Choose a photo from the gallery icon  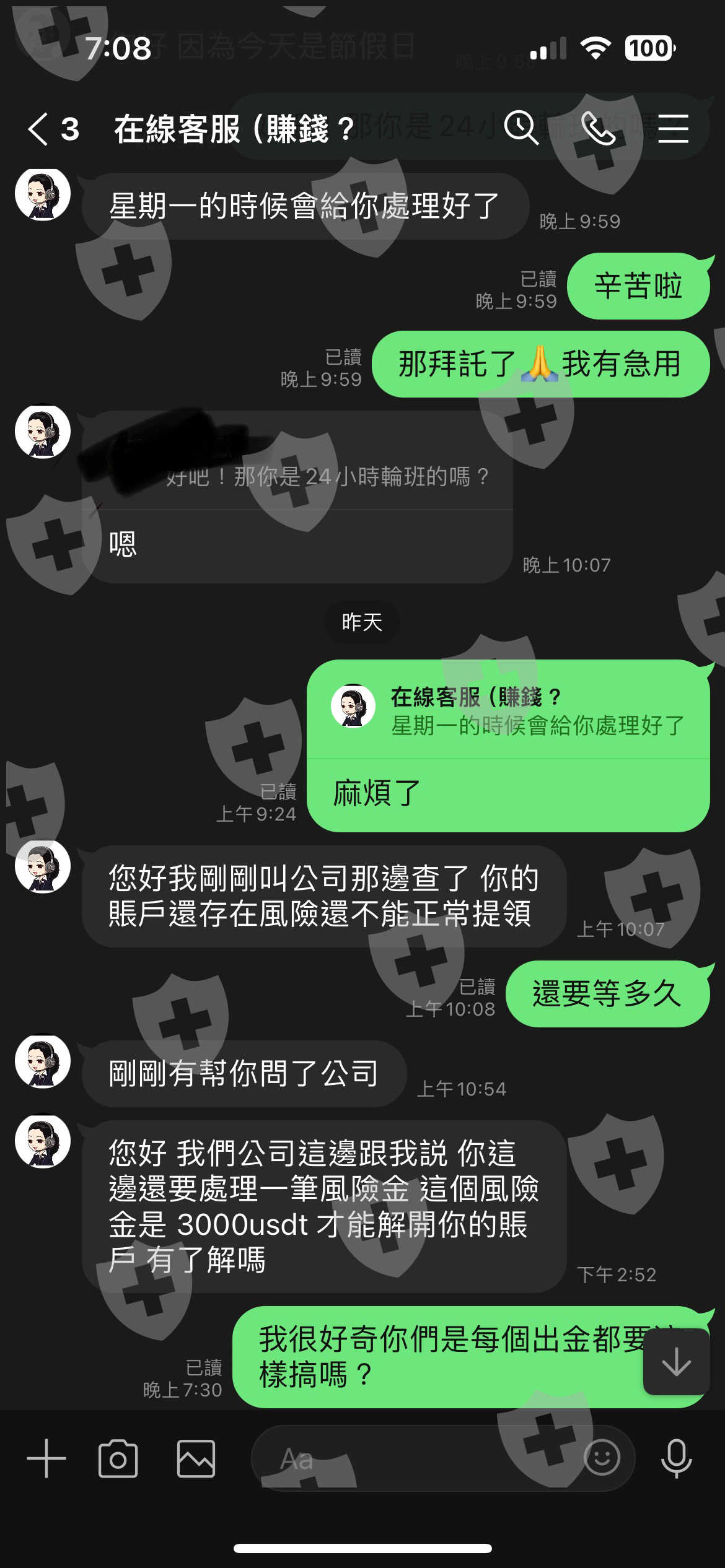[x=196, y=1458]
